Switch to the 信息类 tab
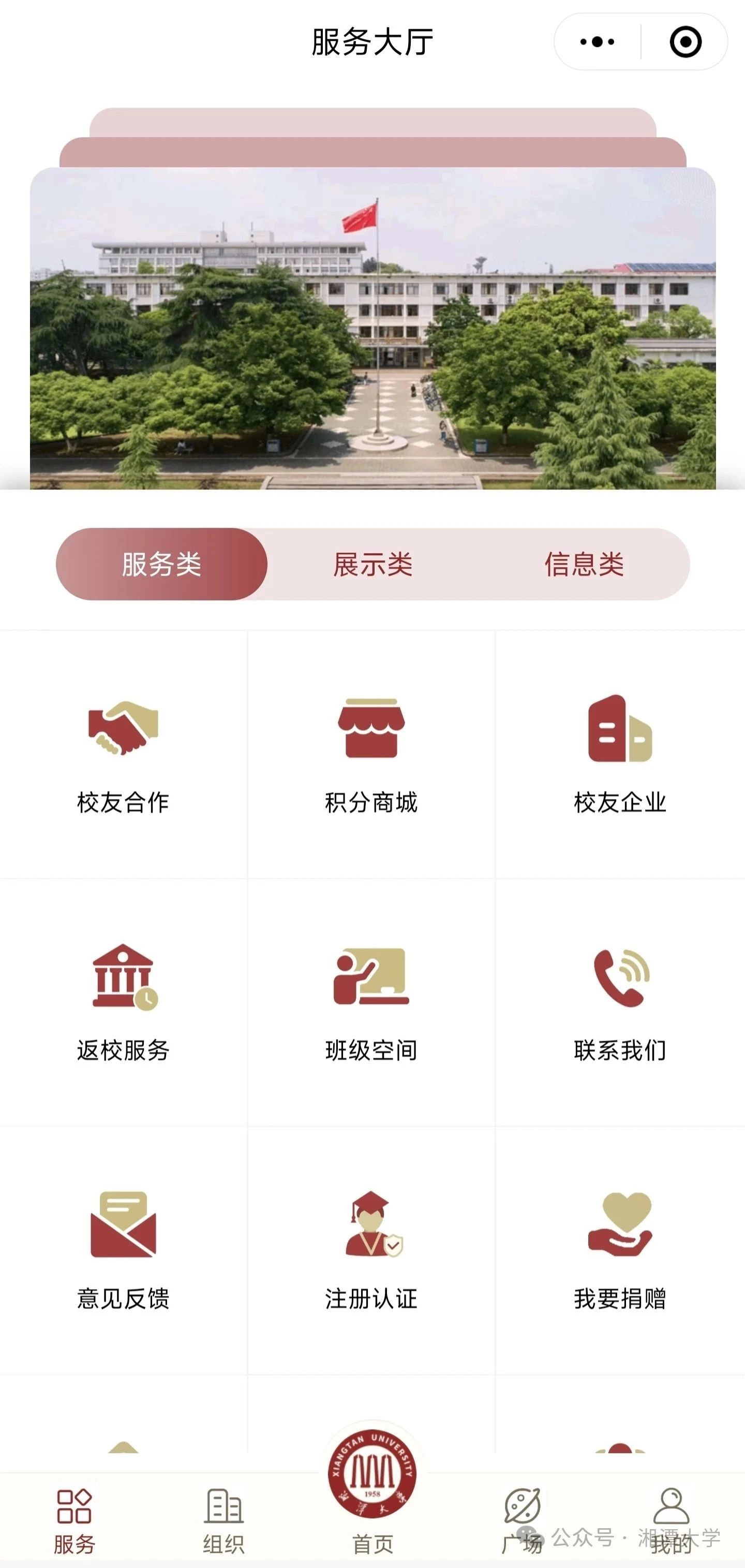The image size is (745, 1568). coord(584,564)
